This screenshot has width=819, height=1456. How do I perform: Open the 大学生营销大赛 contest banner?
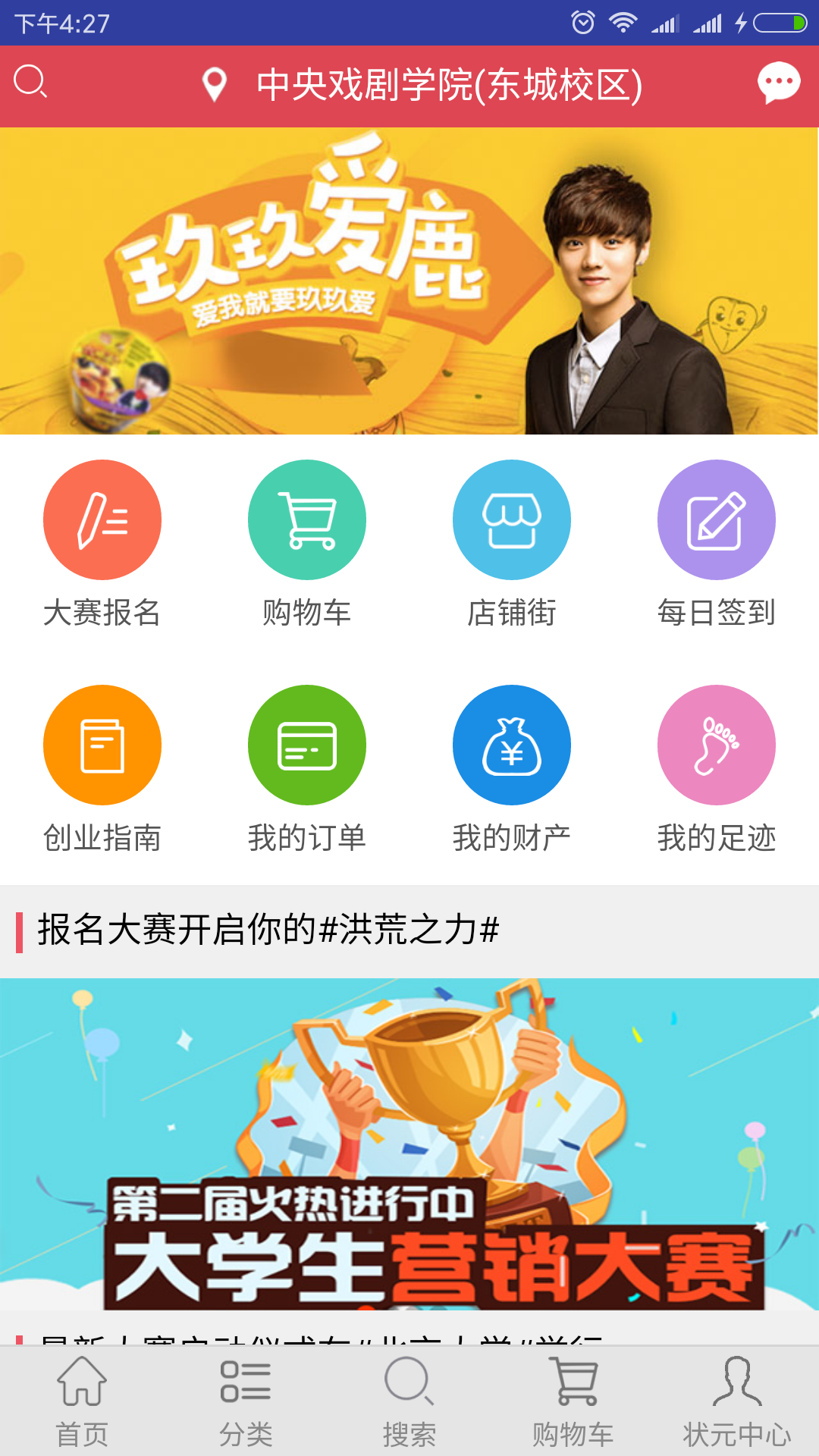point(409,1144)
